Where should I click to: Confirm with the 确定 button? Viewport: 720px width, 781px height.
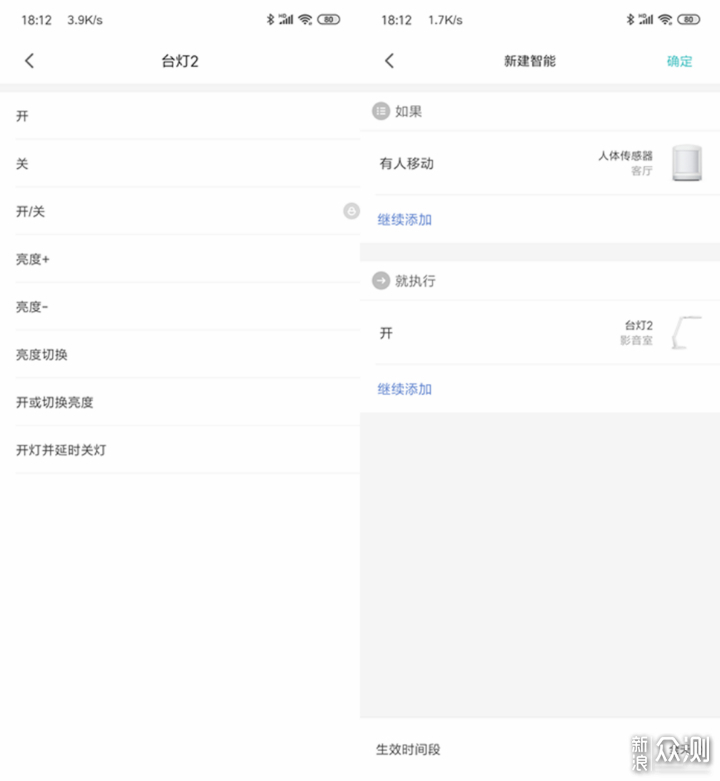[680, 61]
